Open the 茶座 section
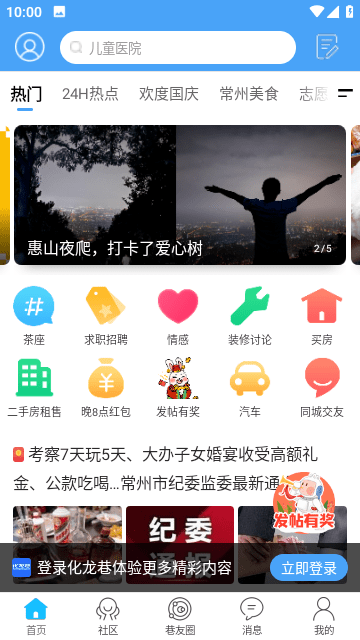Screen dimensions: 360x640 tap(34, 316)
